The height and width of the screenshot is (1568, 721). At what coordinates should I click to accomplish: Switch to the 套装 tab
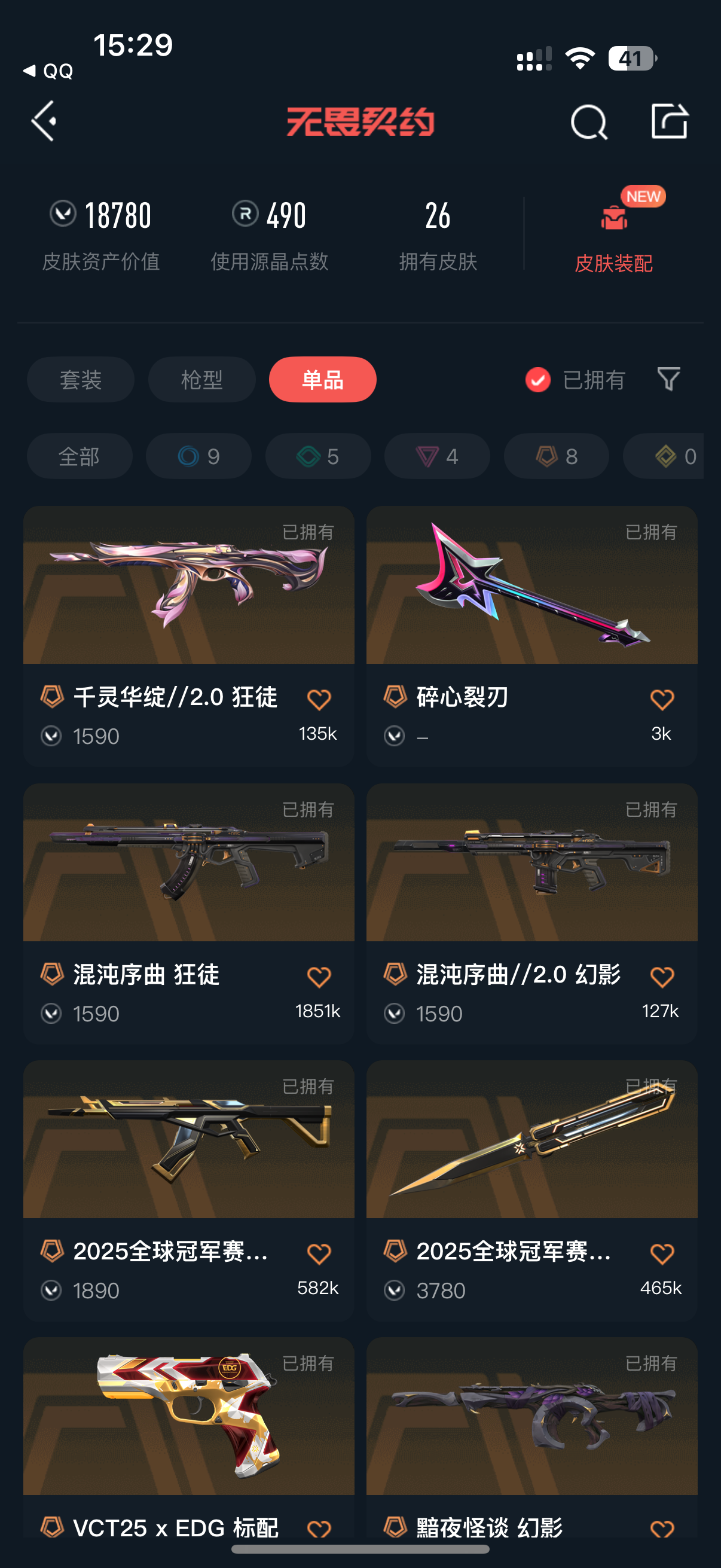click(x=80, y=379)
